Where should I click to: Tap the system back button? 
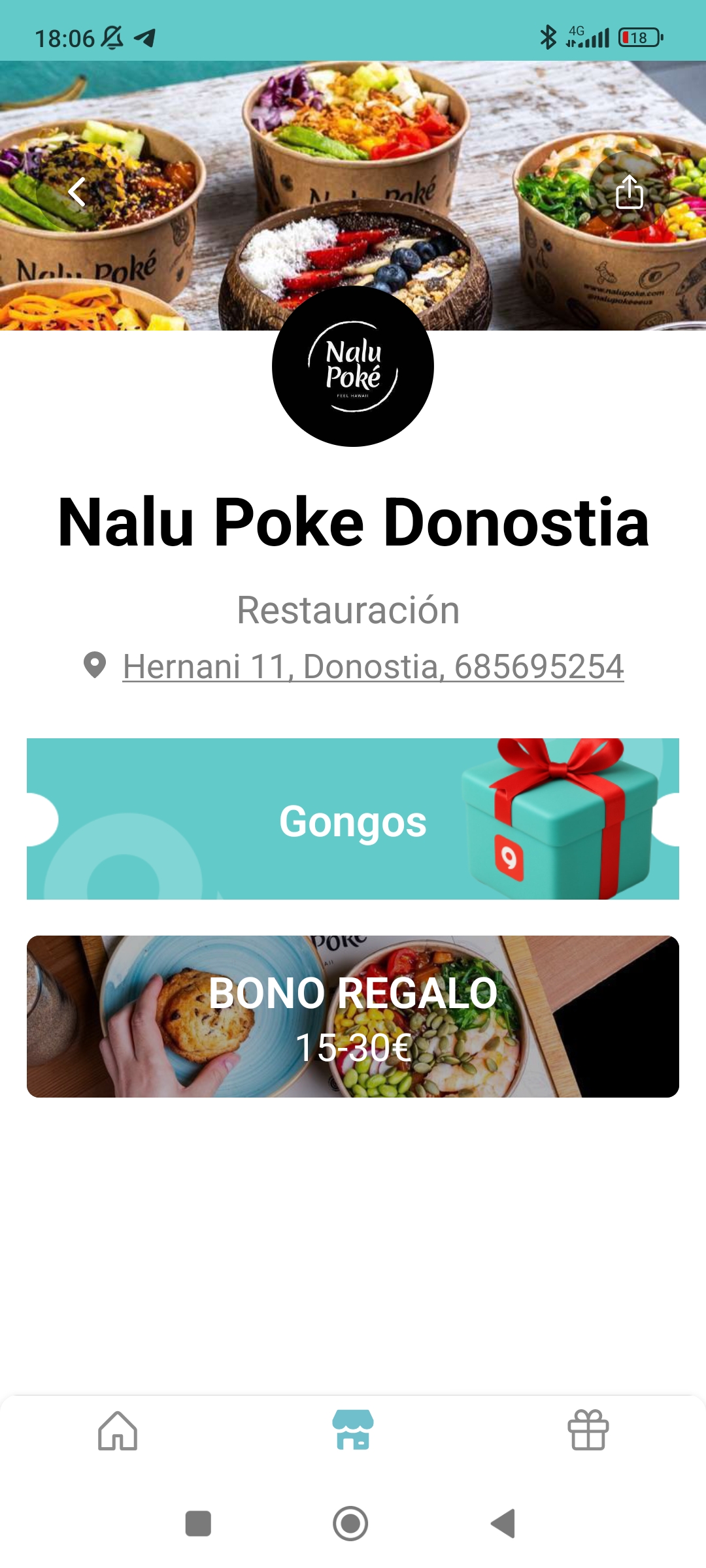pos(503,1524)
